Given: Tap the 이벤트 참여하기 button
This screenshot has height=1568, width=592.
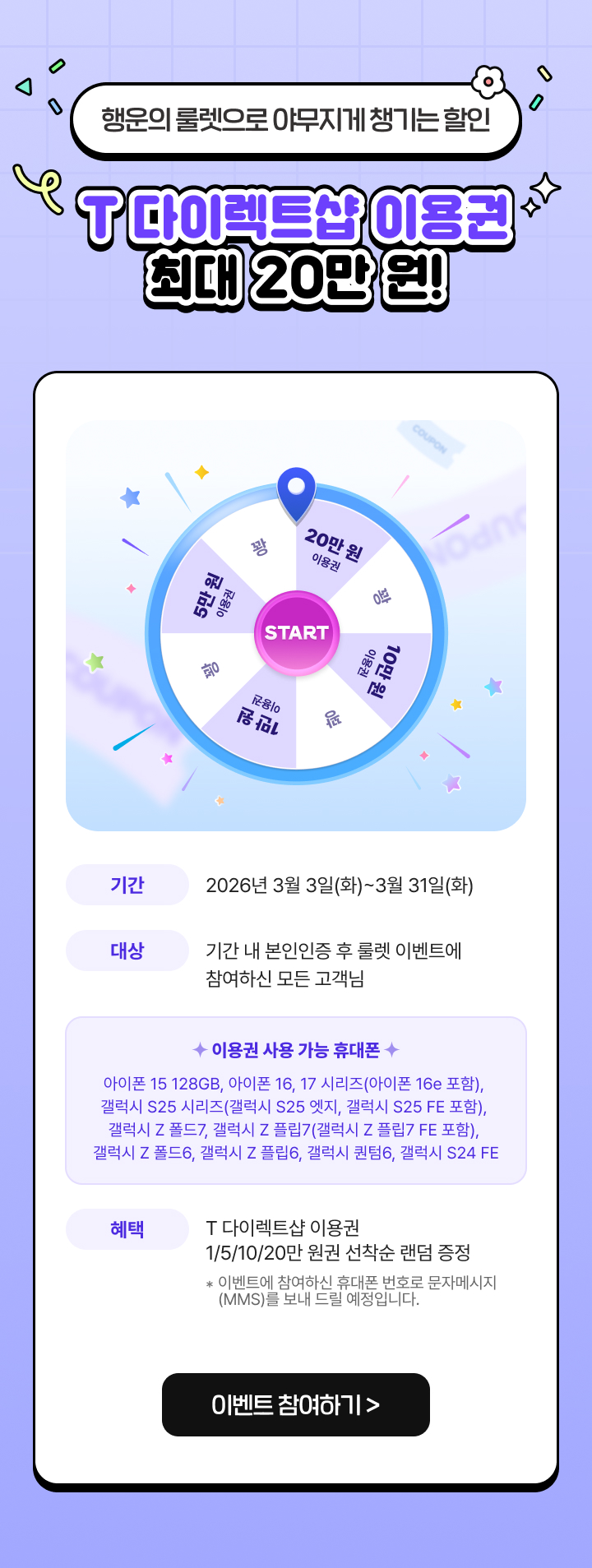Looking at the screenshot, I should 295,1404.
